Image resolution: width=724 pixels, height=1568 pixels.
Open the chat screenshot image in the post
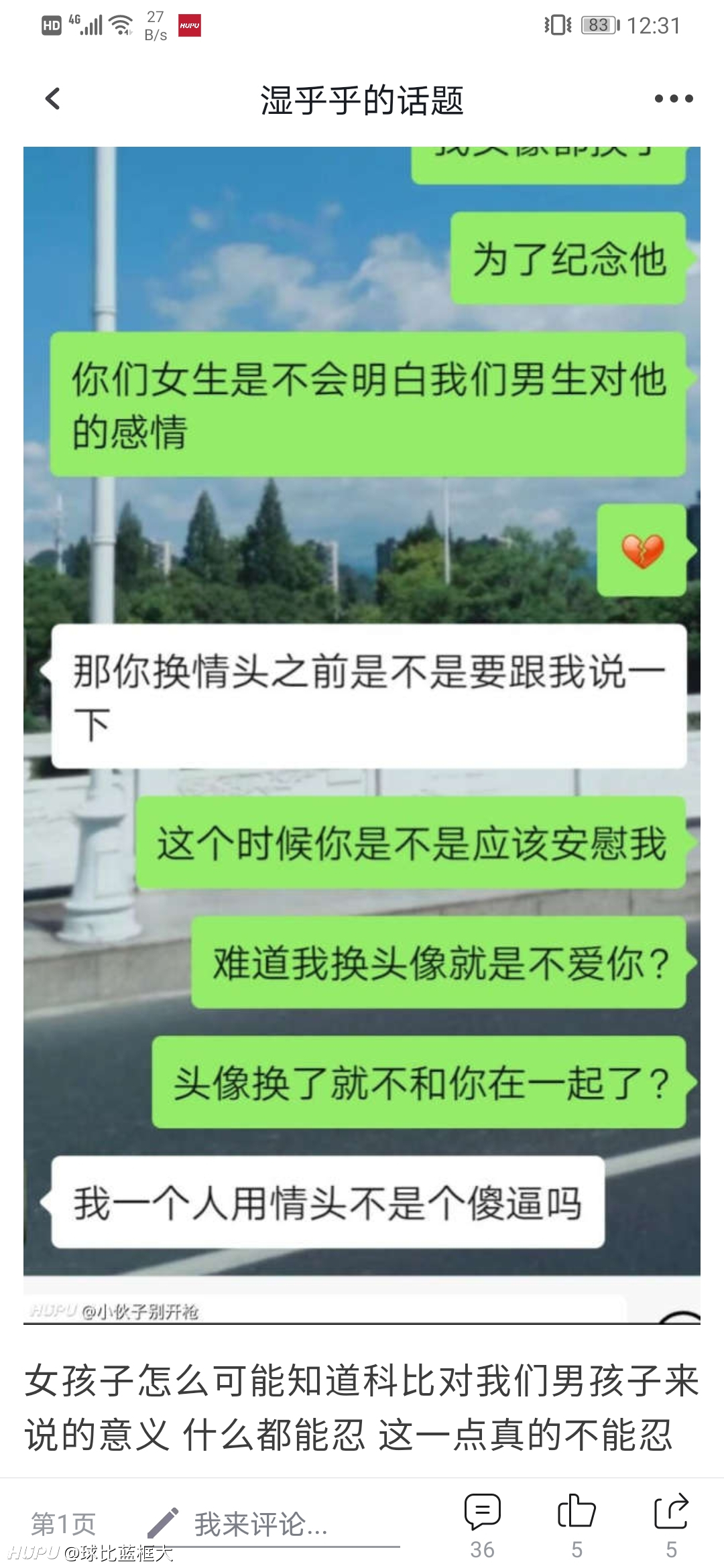[x=362, y=735]
